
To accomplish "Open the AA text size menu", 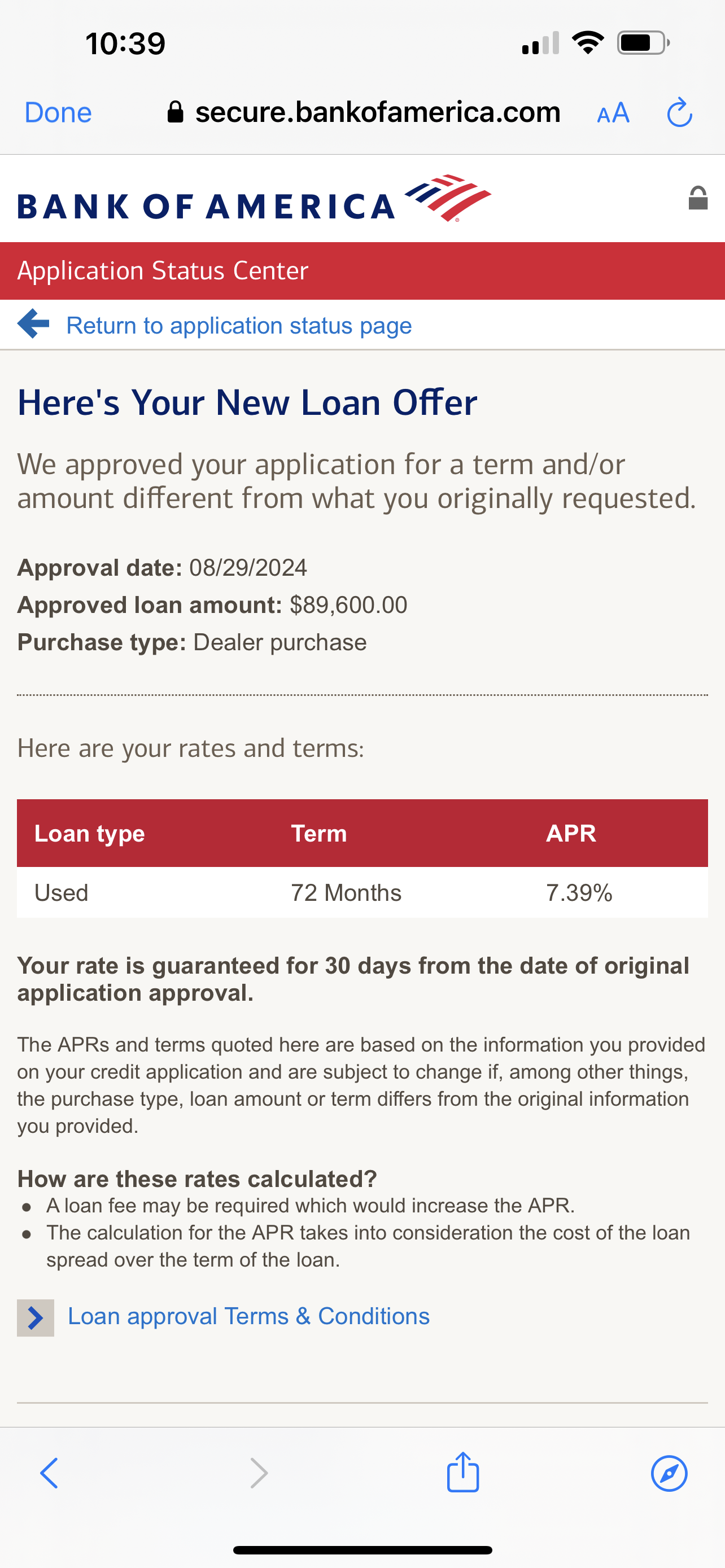I will [x=613, y=113].
